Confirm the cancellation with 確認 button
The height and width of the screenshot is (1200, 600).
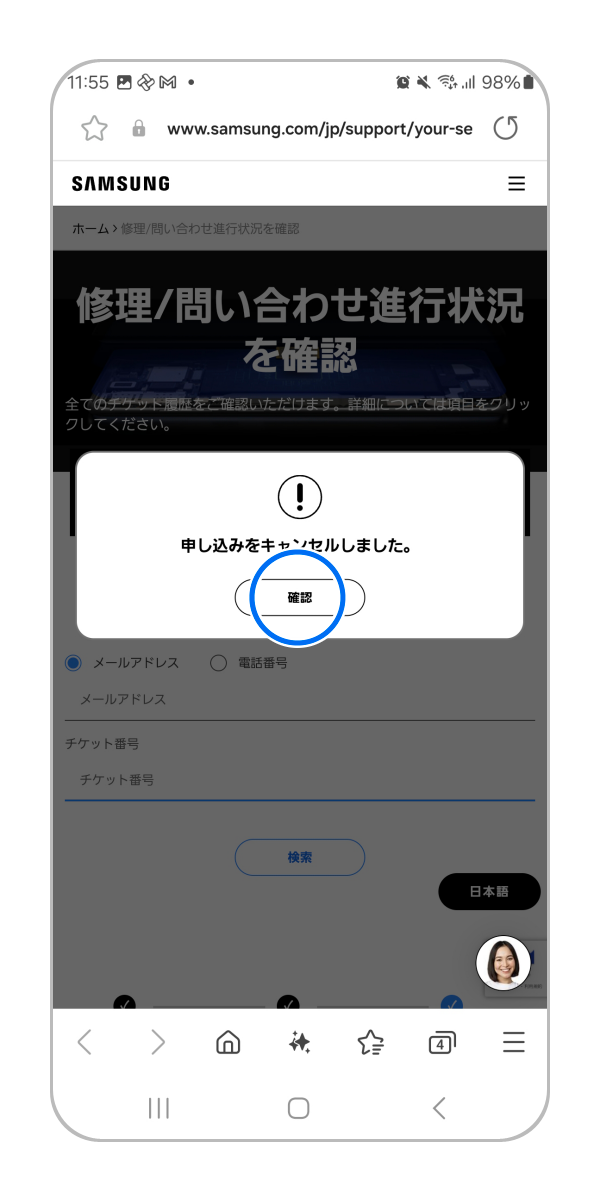tap(300, 598)
